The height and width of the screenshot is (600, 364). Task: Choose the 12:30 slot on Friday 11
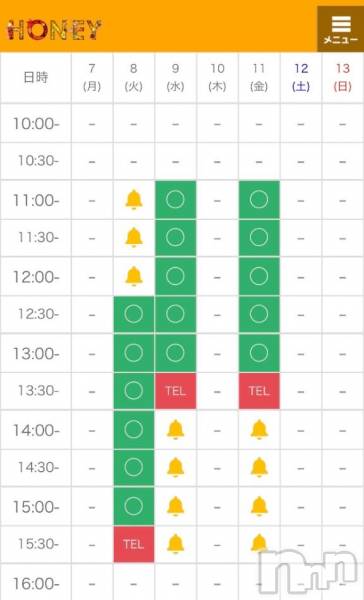(x=259, y=314)
